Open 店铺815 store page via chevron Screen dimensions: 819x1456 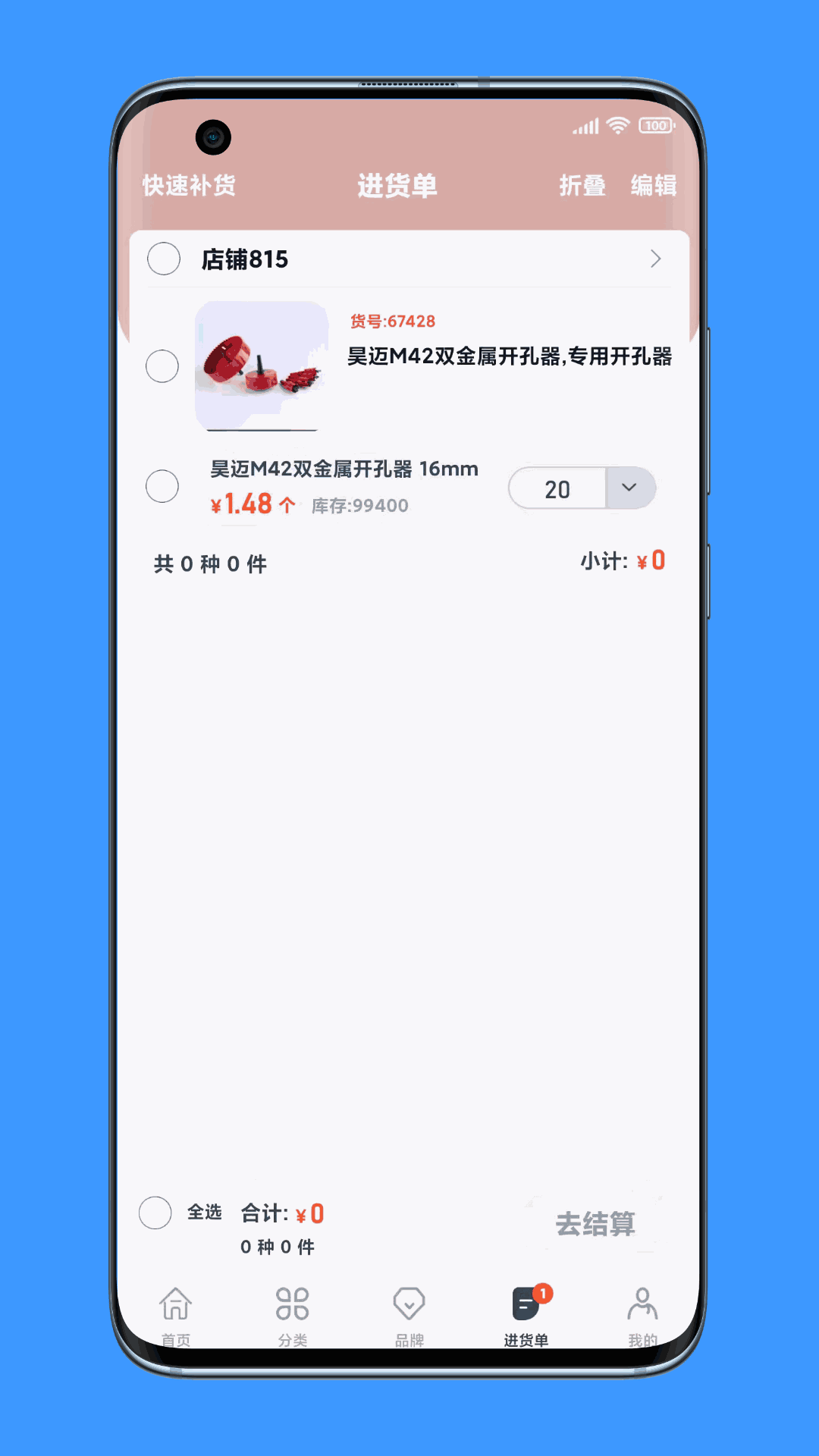(x=655, y=259)
